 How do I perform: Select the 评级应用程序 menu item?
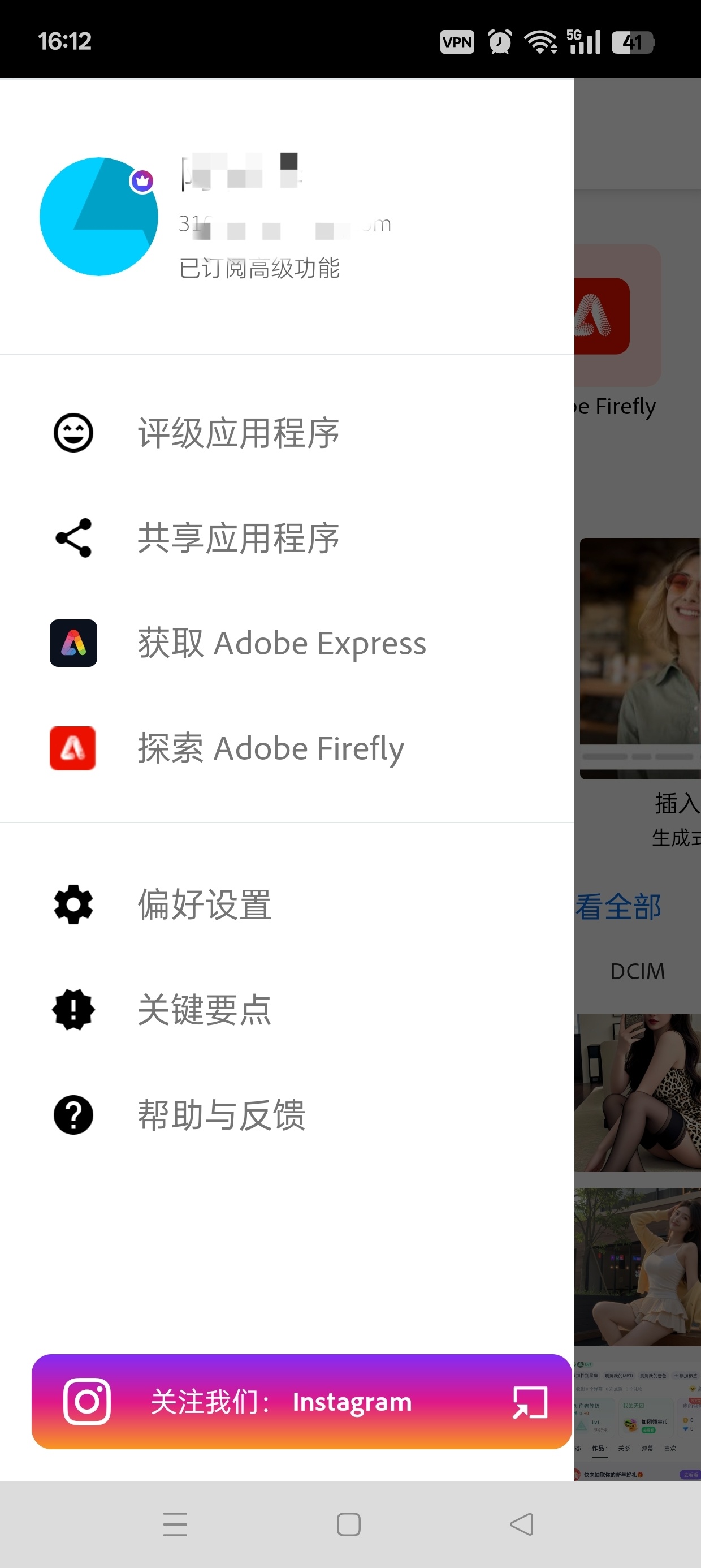click(x=239, y=432)
